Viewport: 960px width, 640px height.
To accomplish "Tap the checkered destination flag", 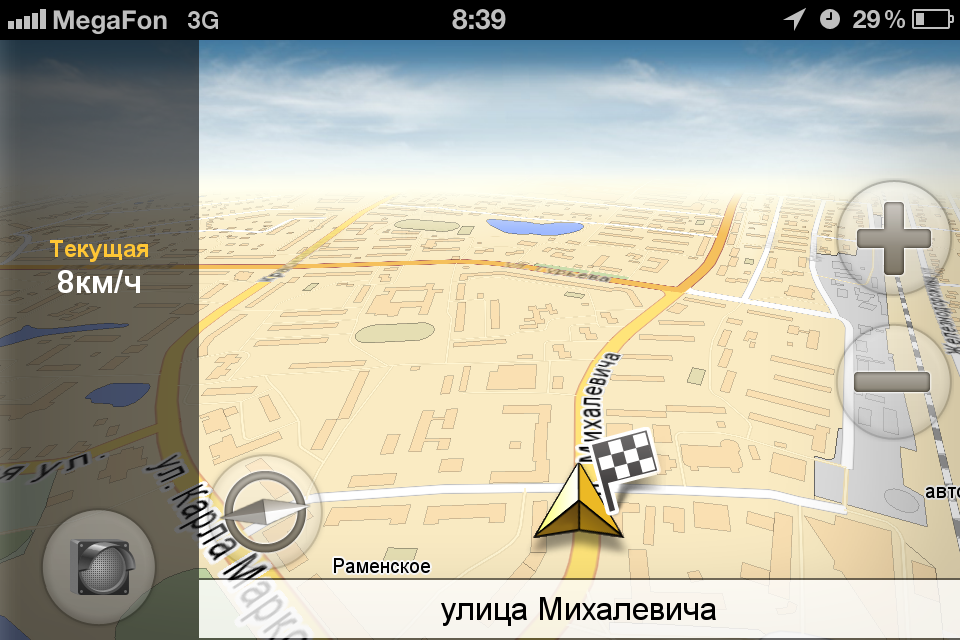I will (622, 464).
